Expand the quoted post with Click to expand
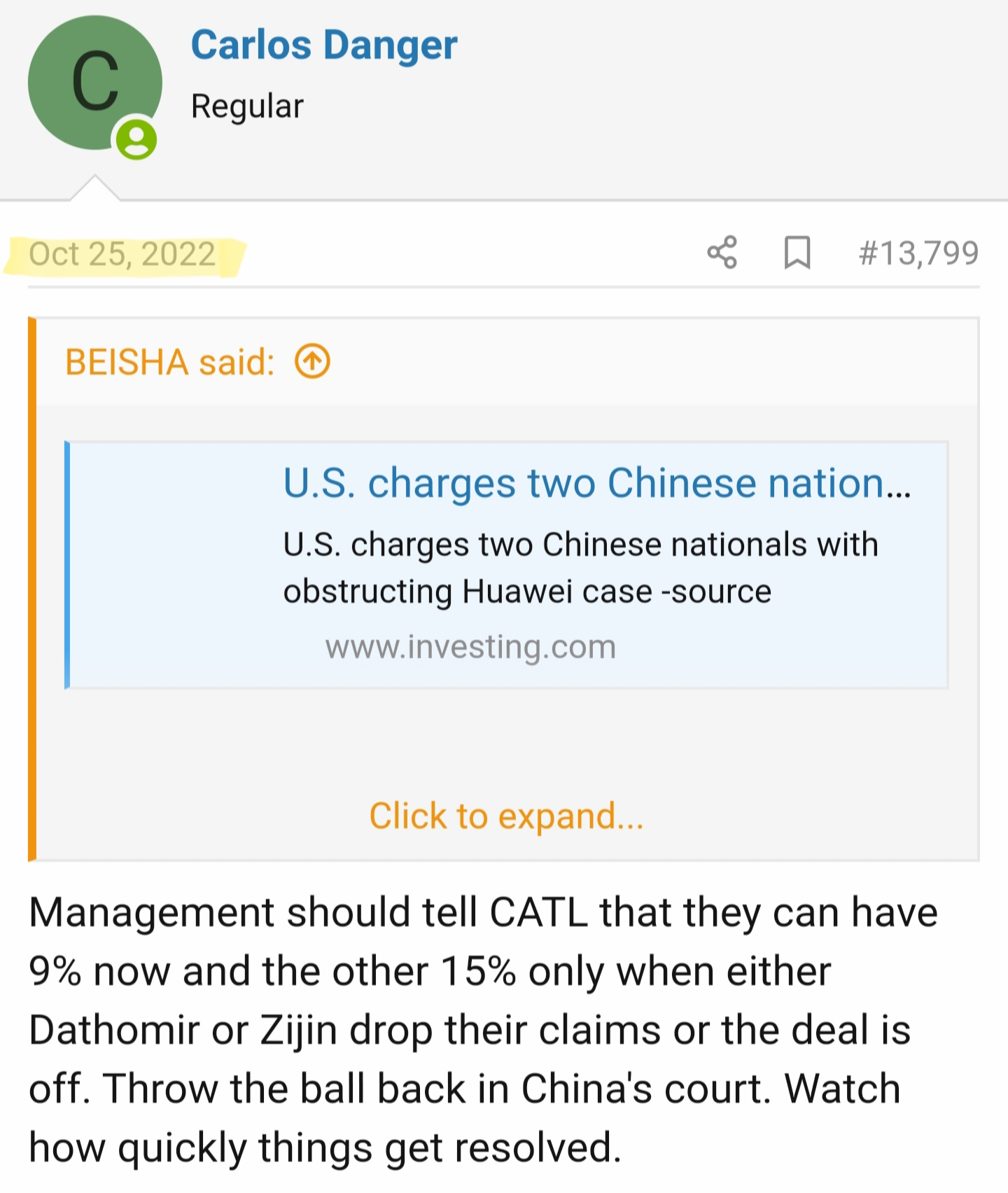1008x1193 pixels. pyautogui.click(x=506, y=816)
